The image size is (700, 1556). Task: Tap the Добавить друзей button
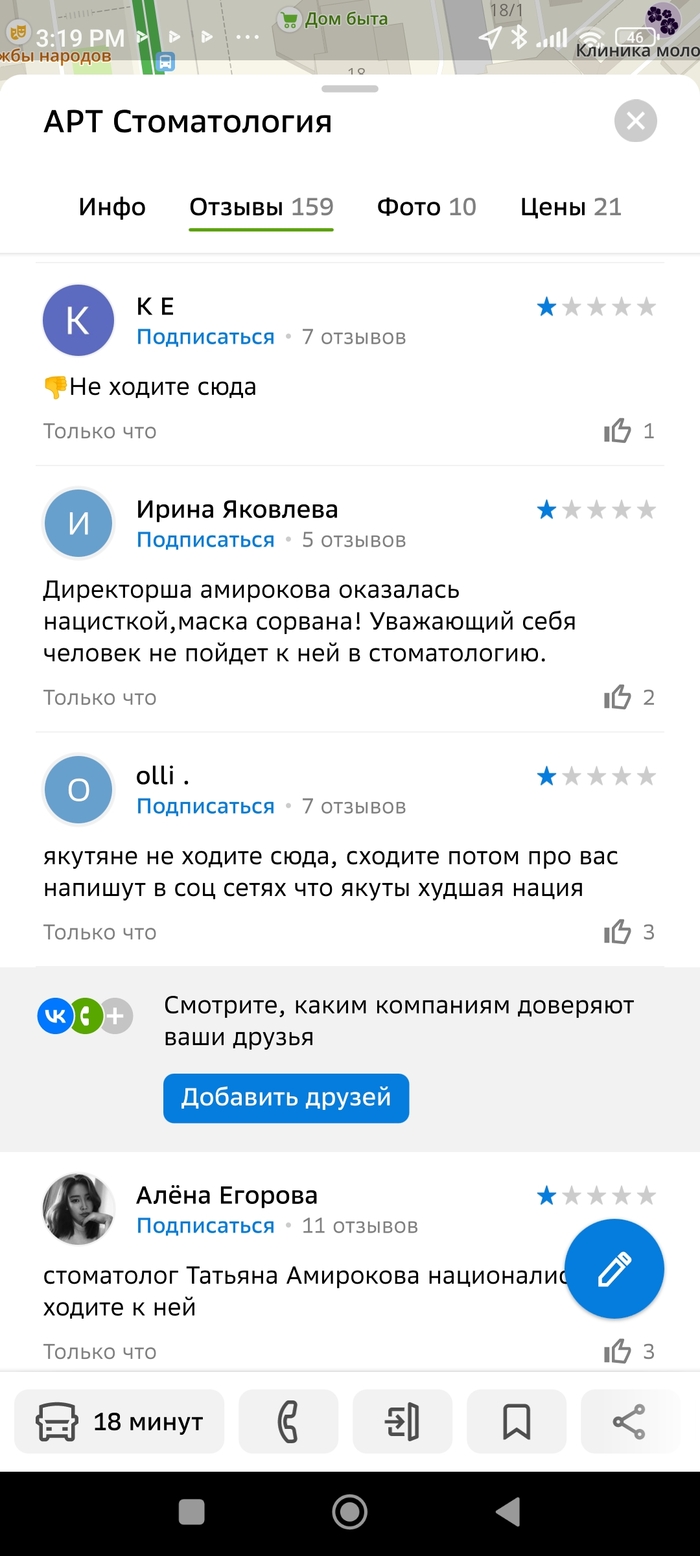point(286,1098)
